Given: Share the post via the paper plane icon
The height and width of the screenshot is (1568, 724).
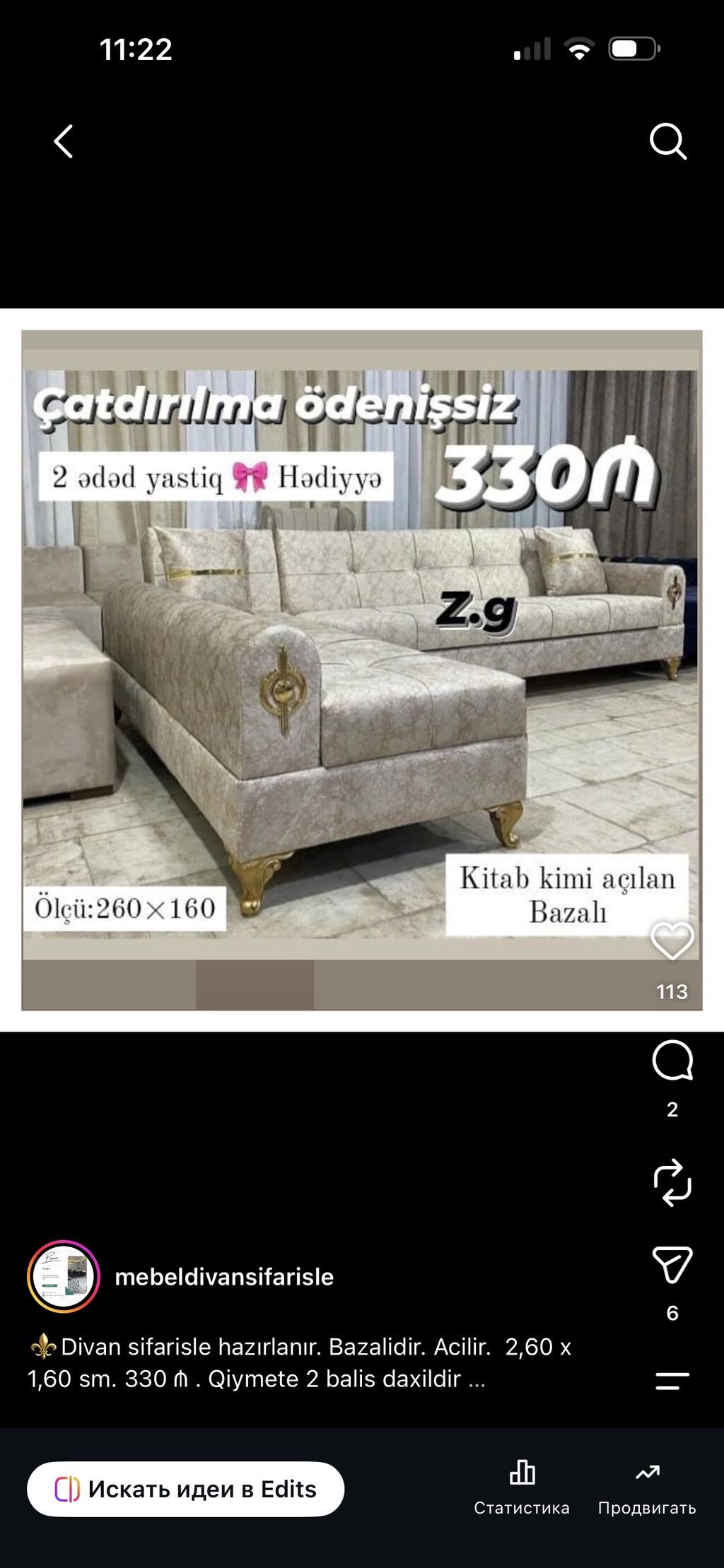Looking at the screenshot, I should coord(672,1265).
